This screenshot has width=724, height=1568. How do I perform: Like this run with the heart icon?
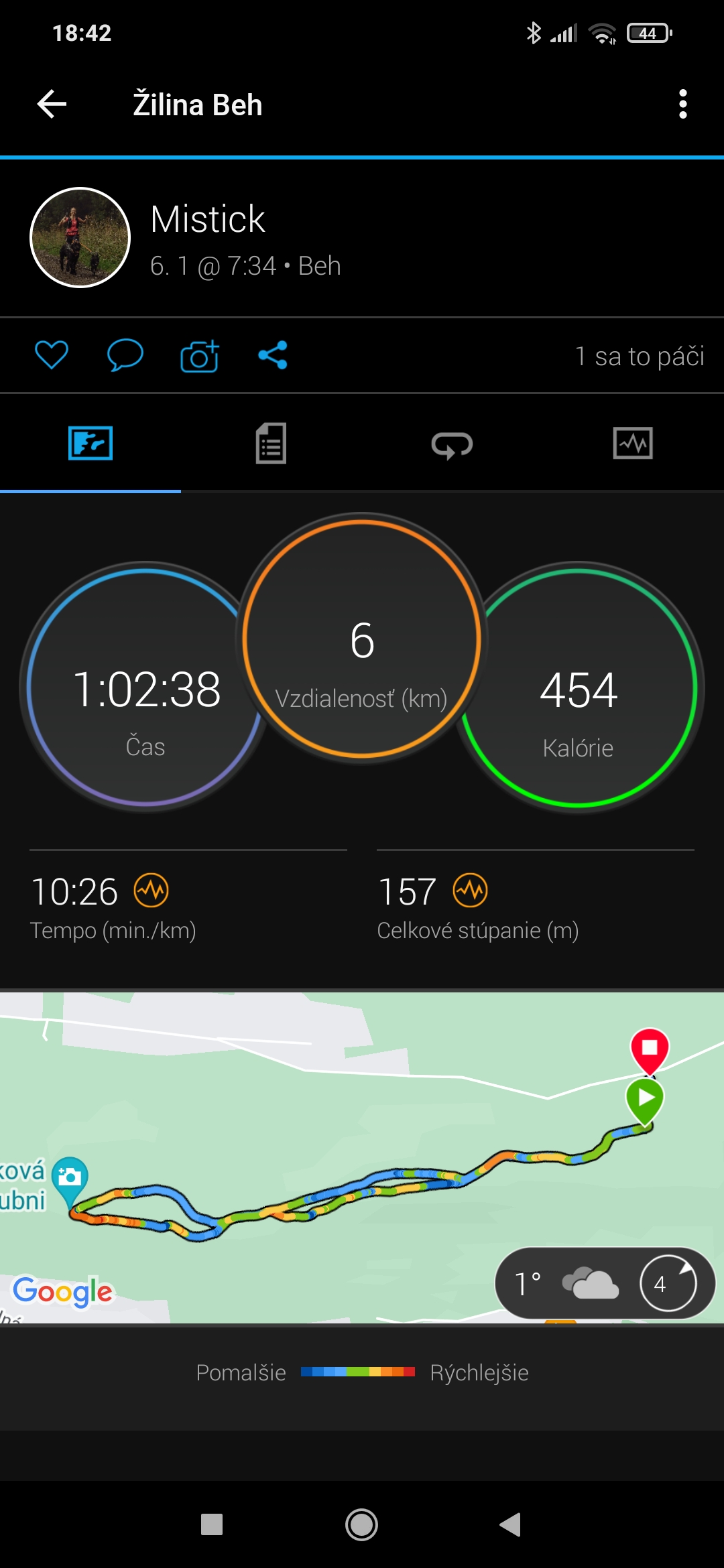point(52,354)
